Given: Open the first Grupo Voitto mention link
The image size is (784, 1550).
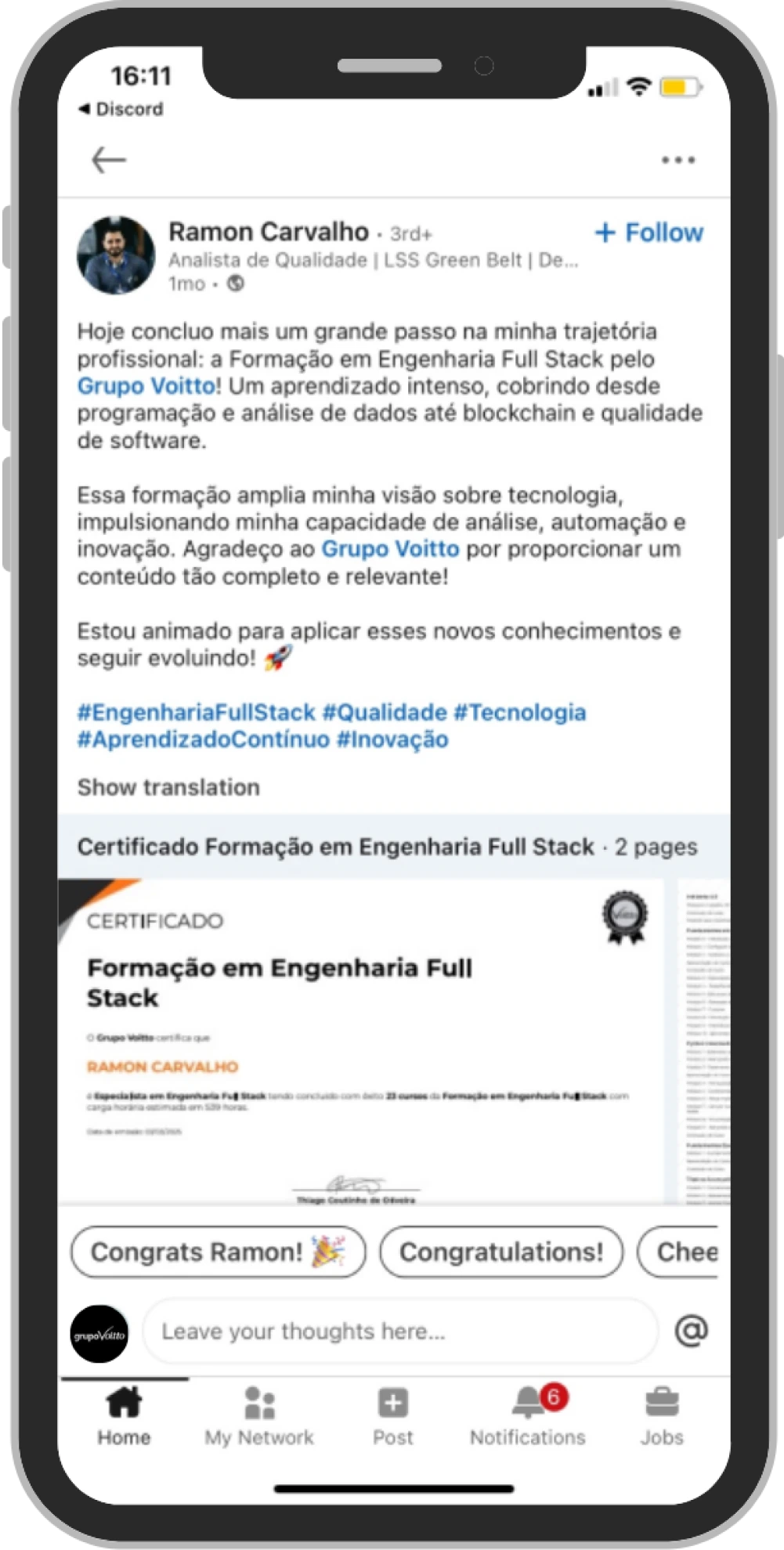Looking at the screenshot, I should [x=146, y=386].
